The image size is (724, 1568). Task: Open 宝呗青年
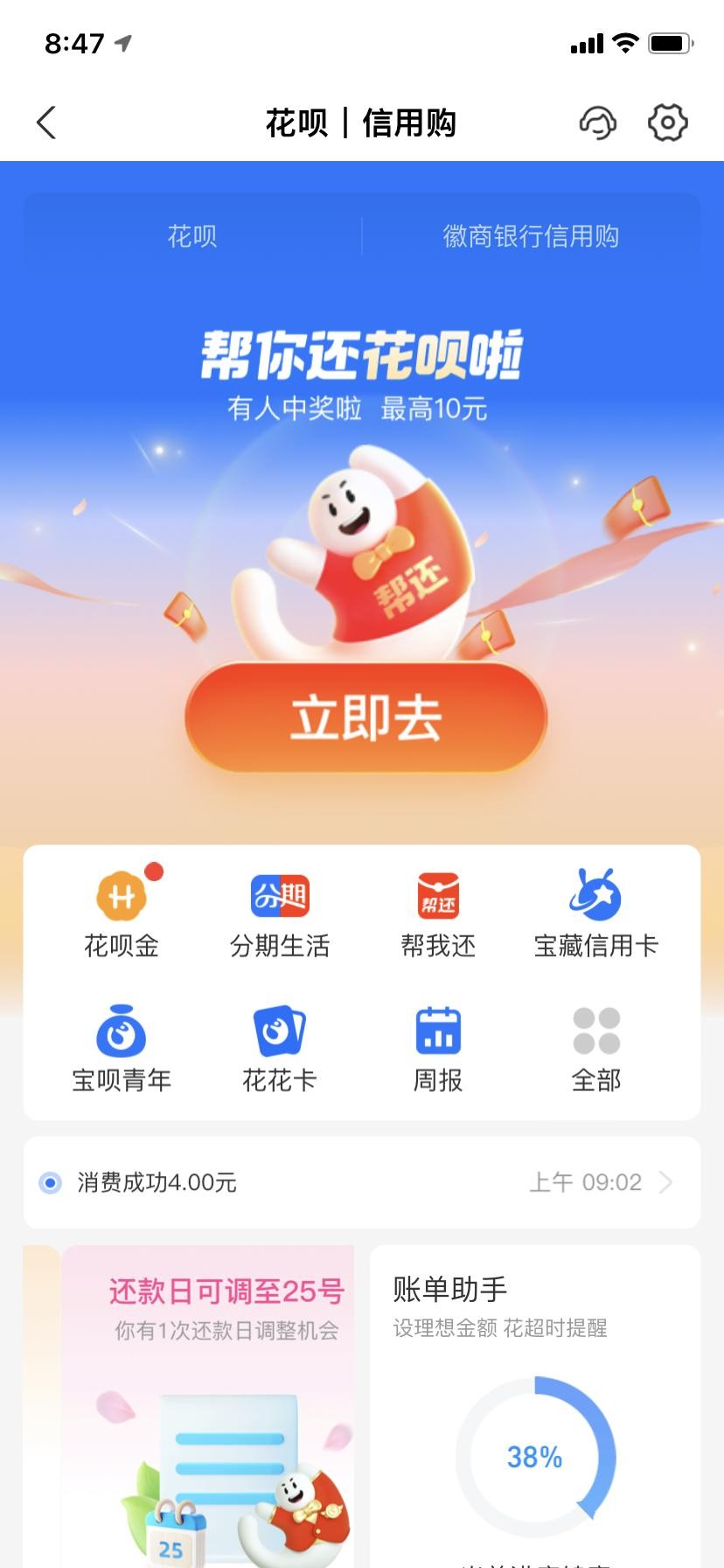pos(122,1049)
